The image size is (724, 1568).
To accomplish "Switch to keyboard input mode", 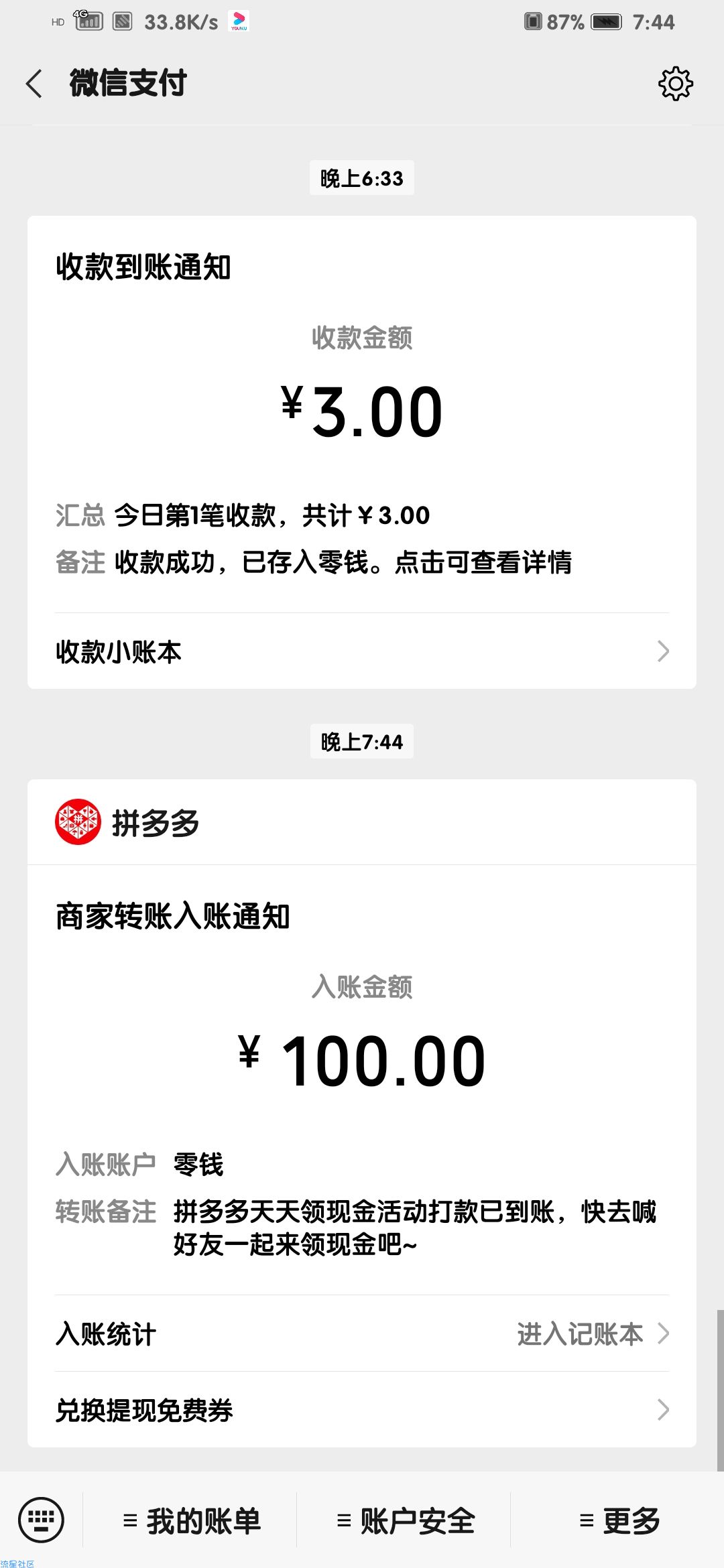I will coord(42,1520).
